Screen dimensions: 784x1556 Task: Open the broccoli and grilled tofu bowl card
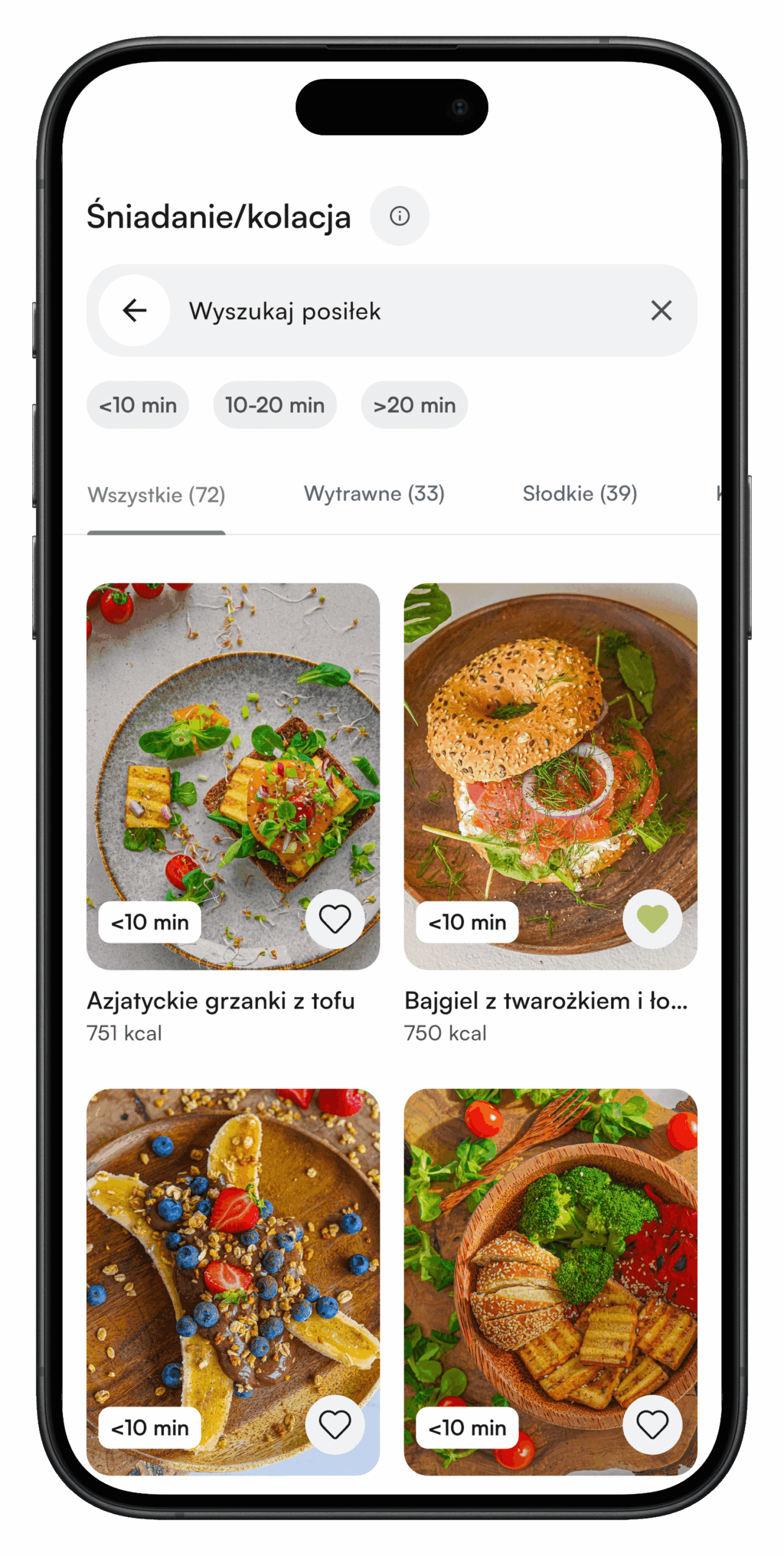click(550, 1264)
